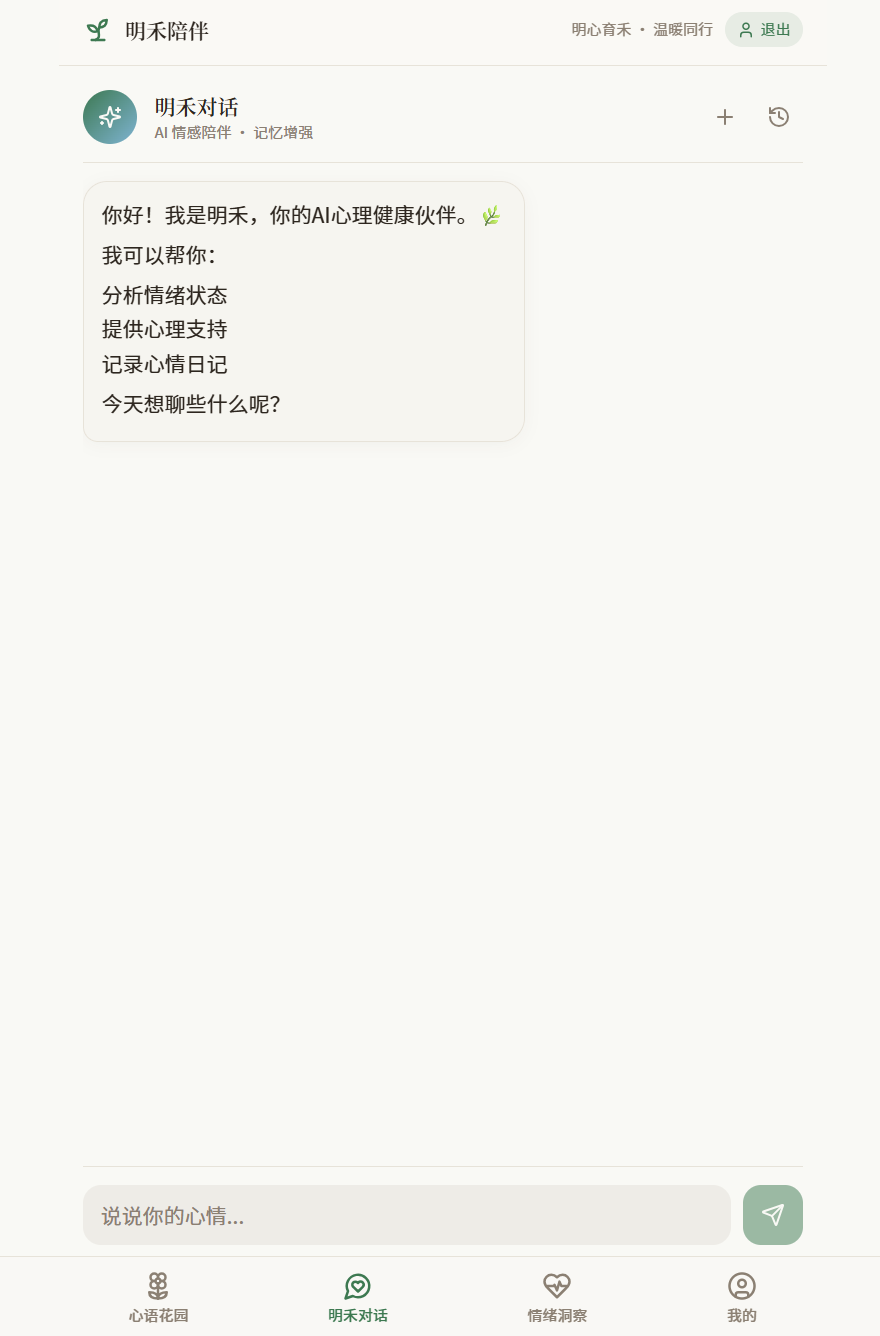Open the 我的 tab
The image size is (880, 1336).
[x=741, y=1297]
